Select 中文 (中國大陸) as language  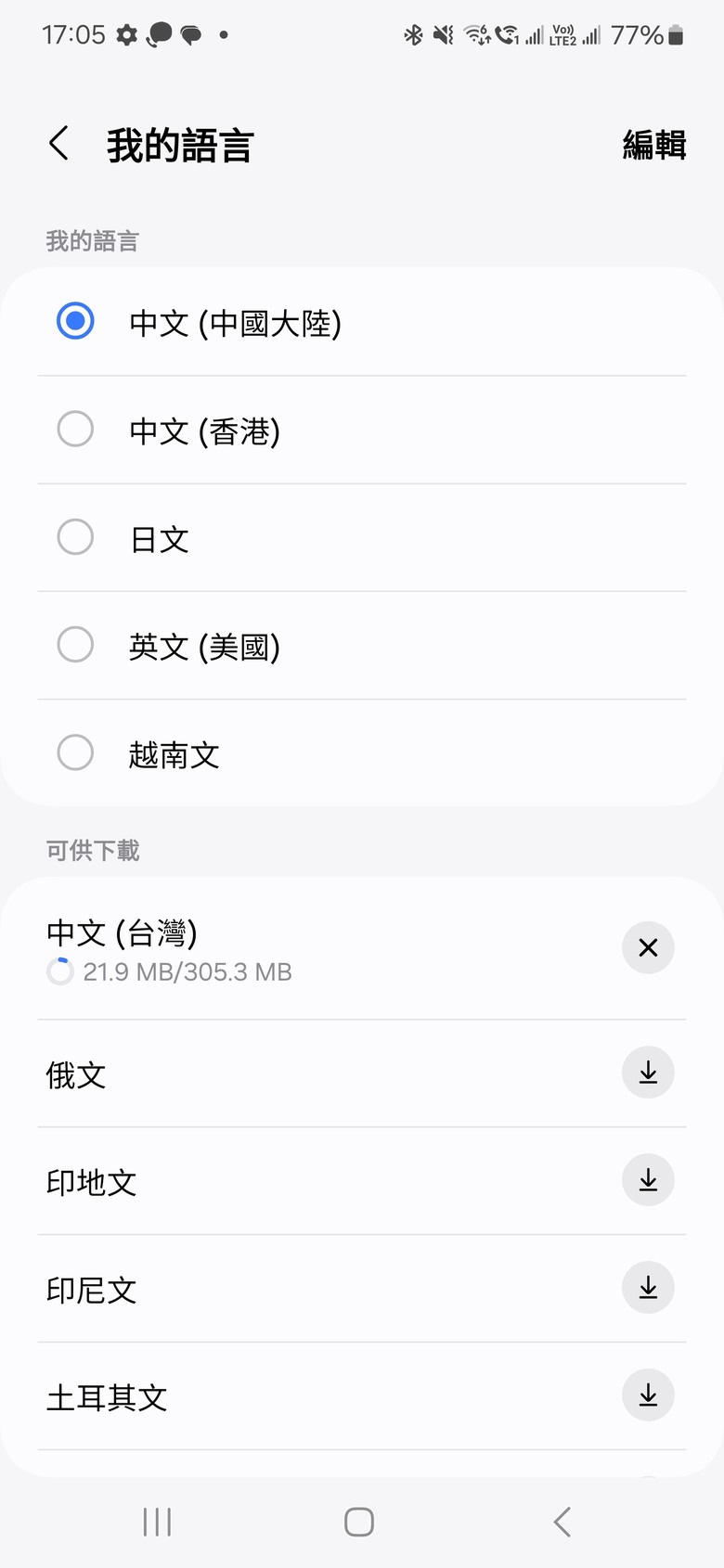[x=362, y=322]
